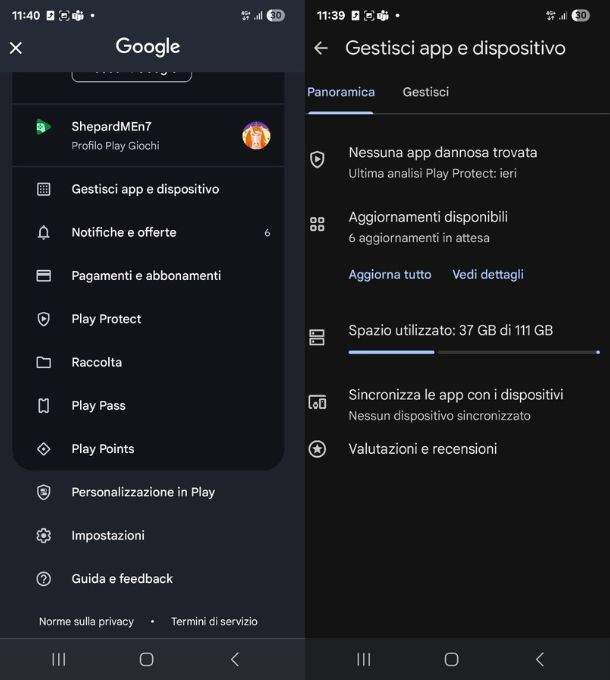
Task: Open Raccolta
Action: coord(97,362)
